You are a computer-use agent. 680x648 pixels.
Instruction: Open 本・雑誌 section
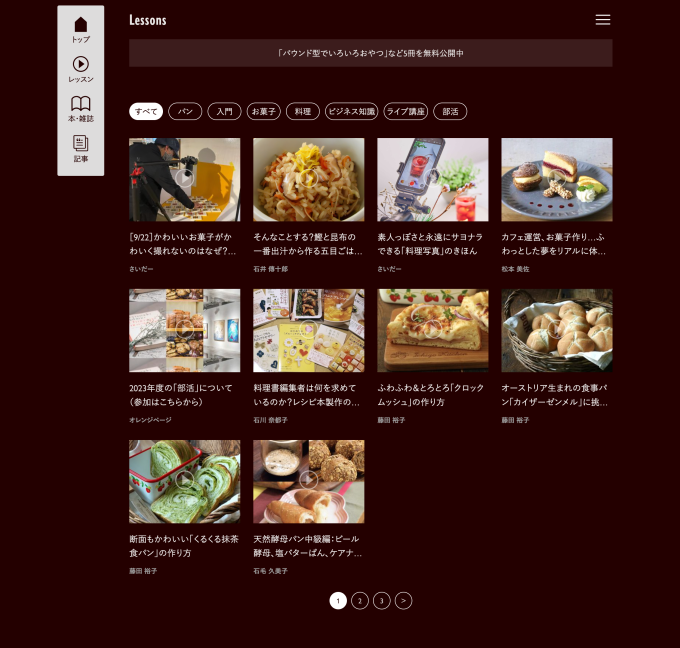(x=81, y=109)
